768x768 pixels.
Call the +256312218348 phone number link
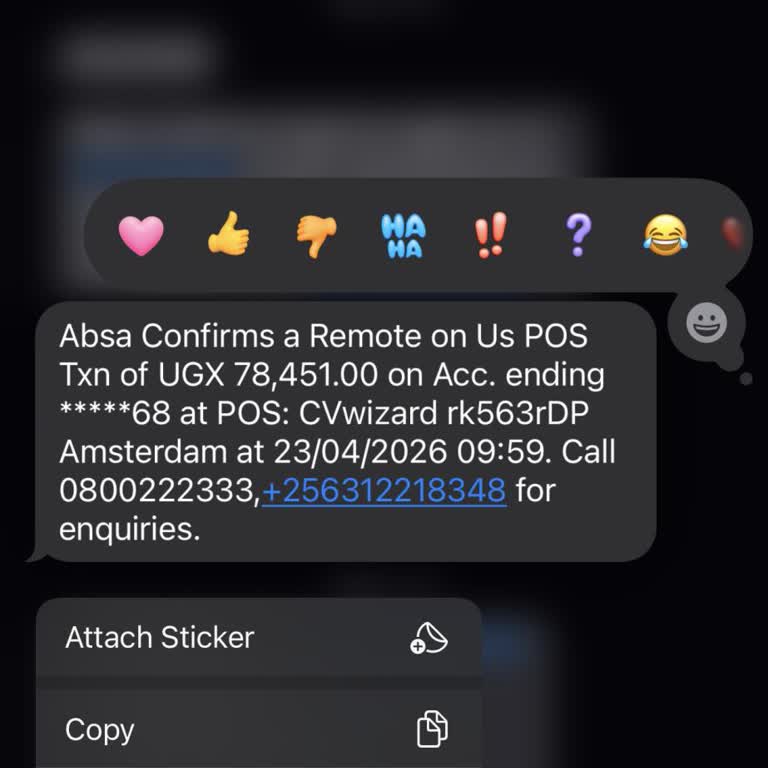[384, 490]
